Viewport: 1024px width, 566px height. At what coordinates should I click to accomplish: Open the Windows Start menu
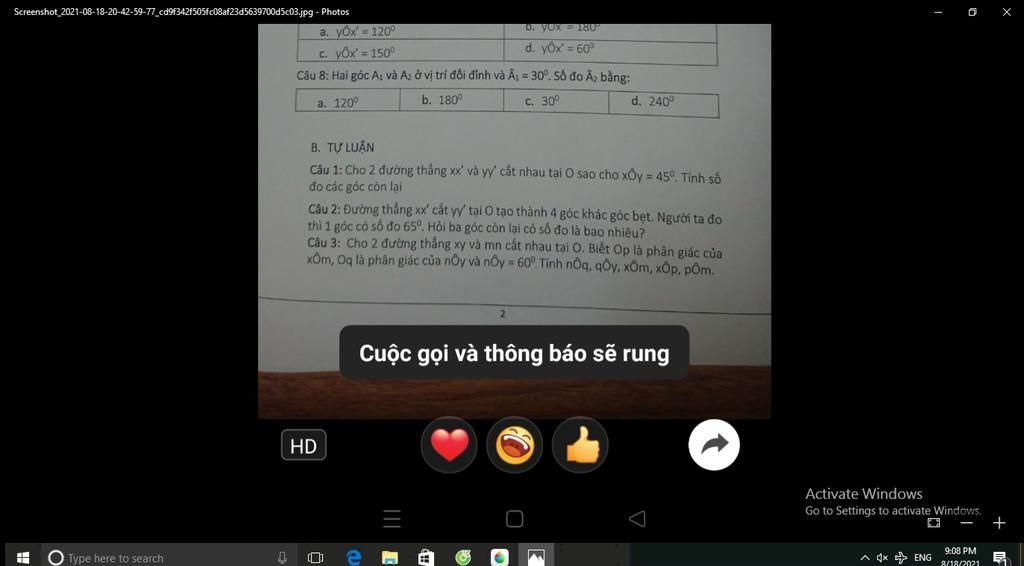22,557
